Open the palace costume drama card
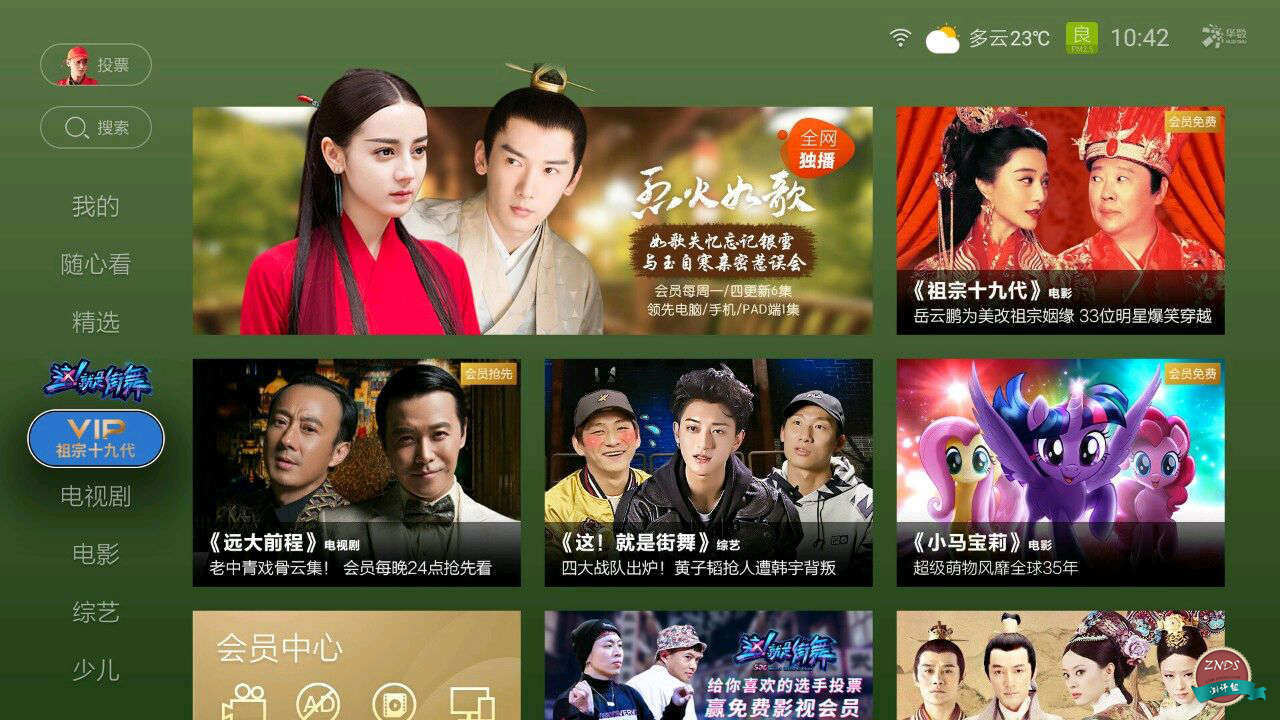 click(1060, 666)
